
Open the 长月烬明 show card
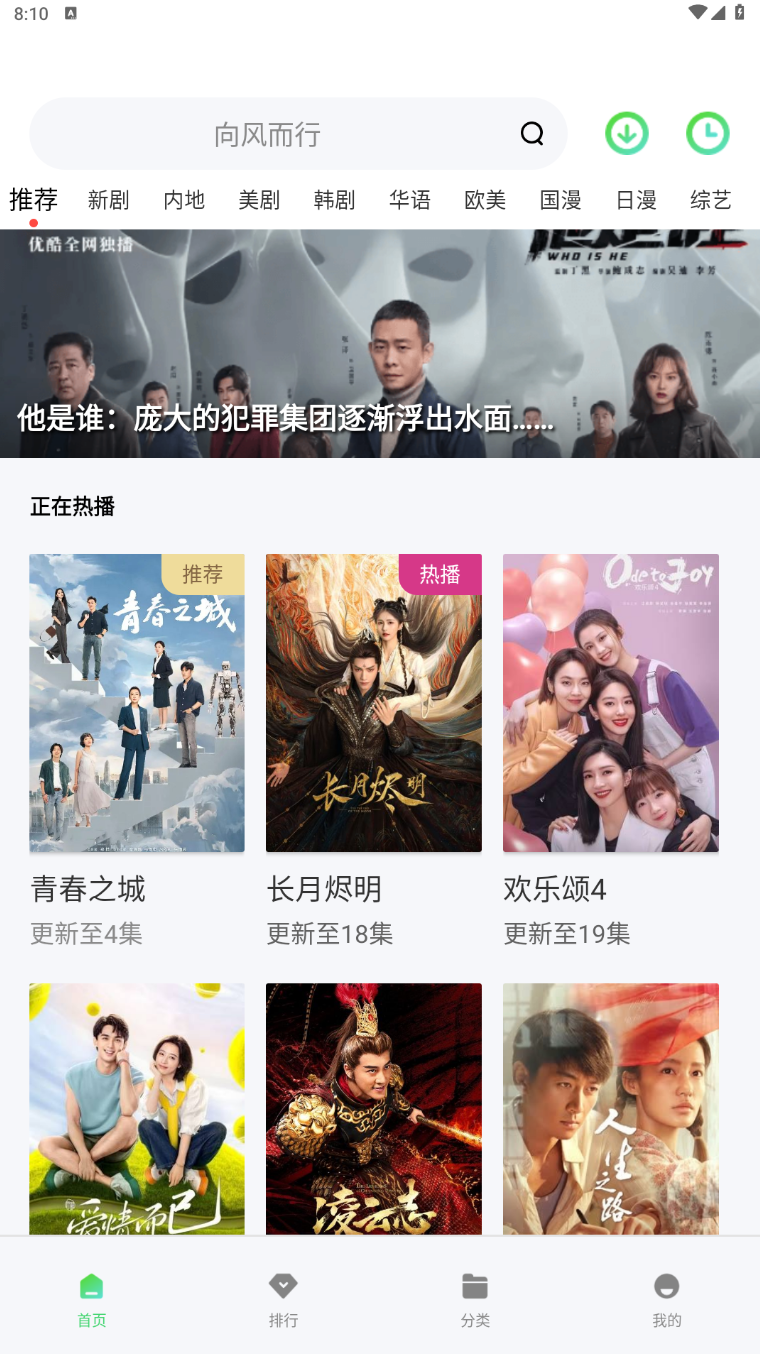374,703
